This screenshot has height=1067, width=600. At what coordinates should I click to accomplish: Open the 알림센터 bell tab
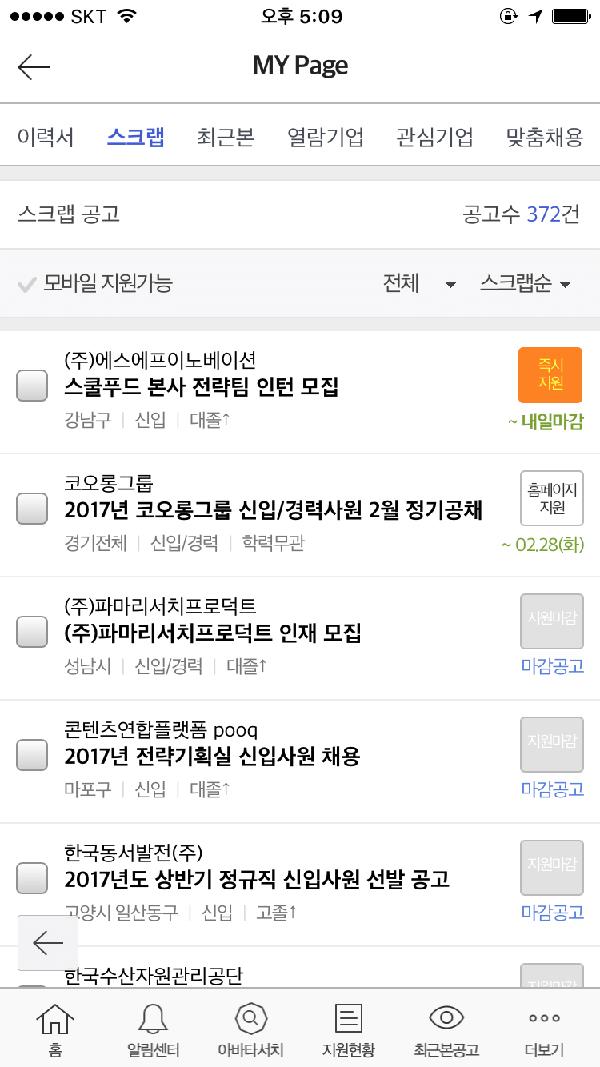pyautogui.click(x=153, y=1029)
